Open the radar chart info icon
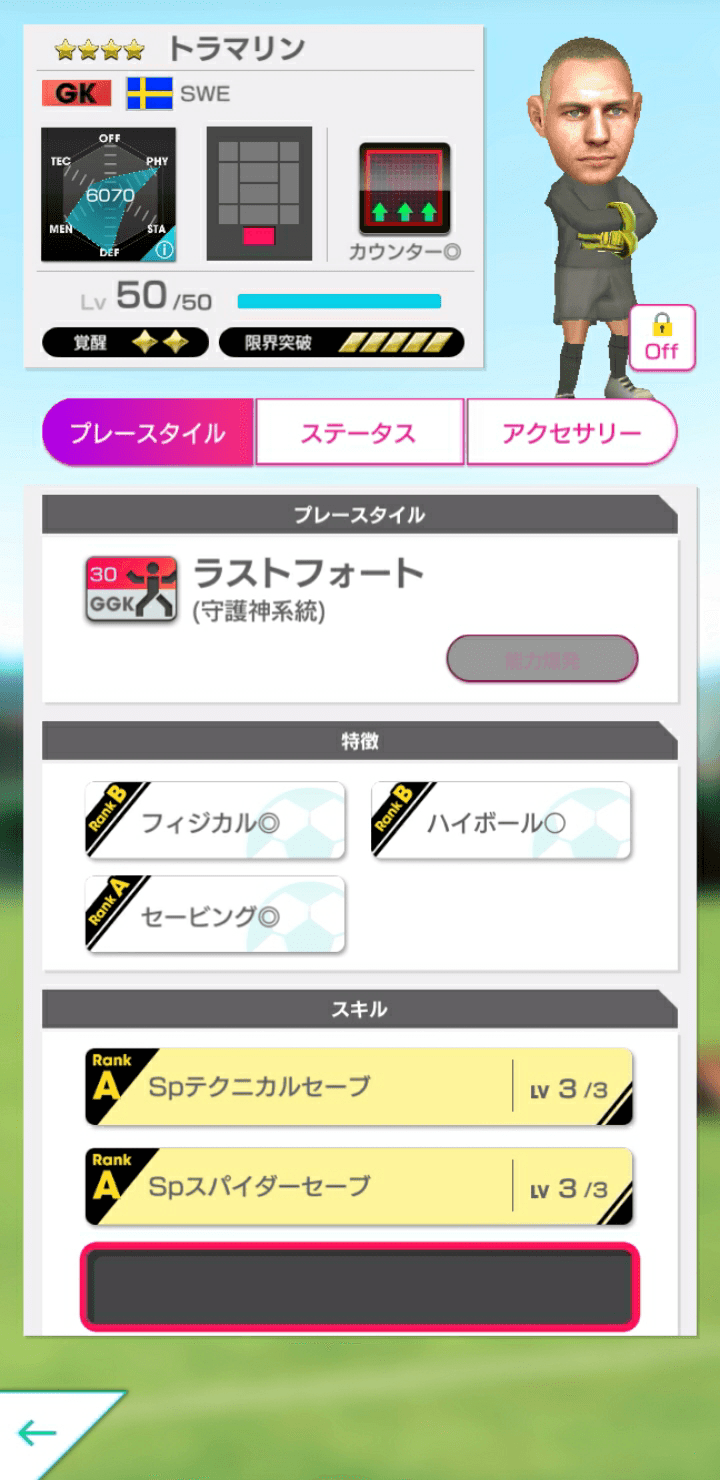Viewport: 720px width, 1480px height. (164, 250)
